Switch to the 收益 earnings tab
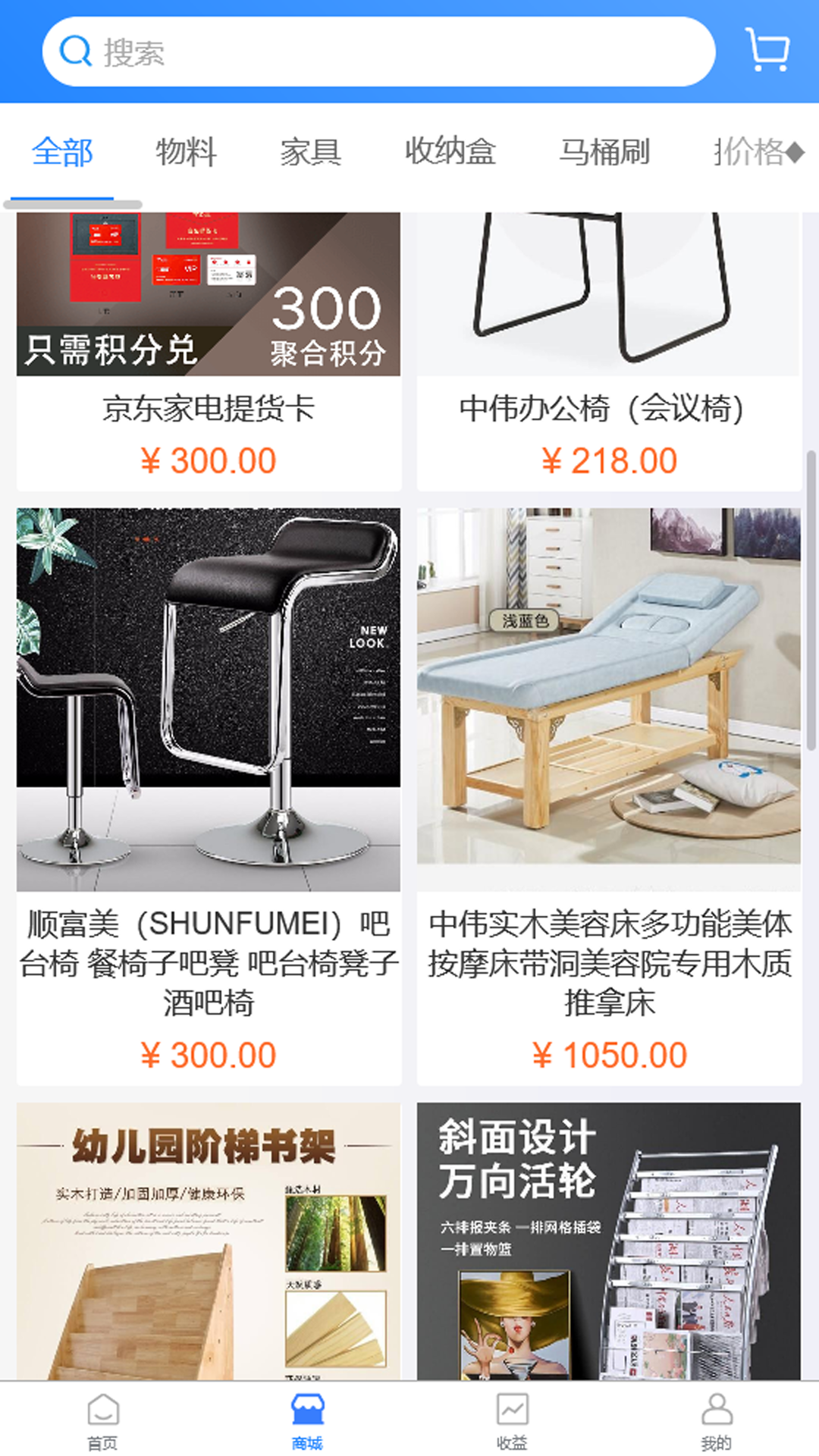This screenshot has width=819, height=1456. point(512,1420)
